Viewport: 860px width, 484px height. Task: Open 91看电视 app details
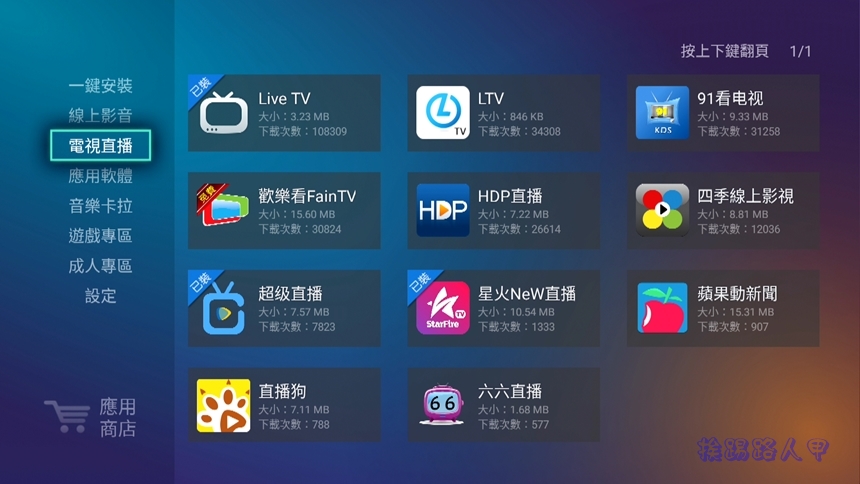coord(723,113)
